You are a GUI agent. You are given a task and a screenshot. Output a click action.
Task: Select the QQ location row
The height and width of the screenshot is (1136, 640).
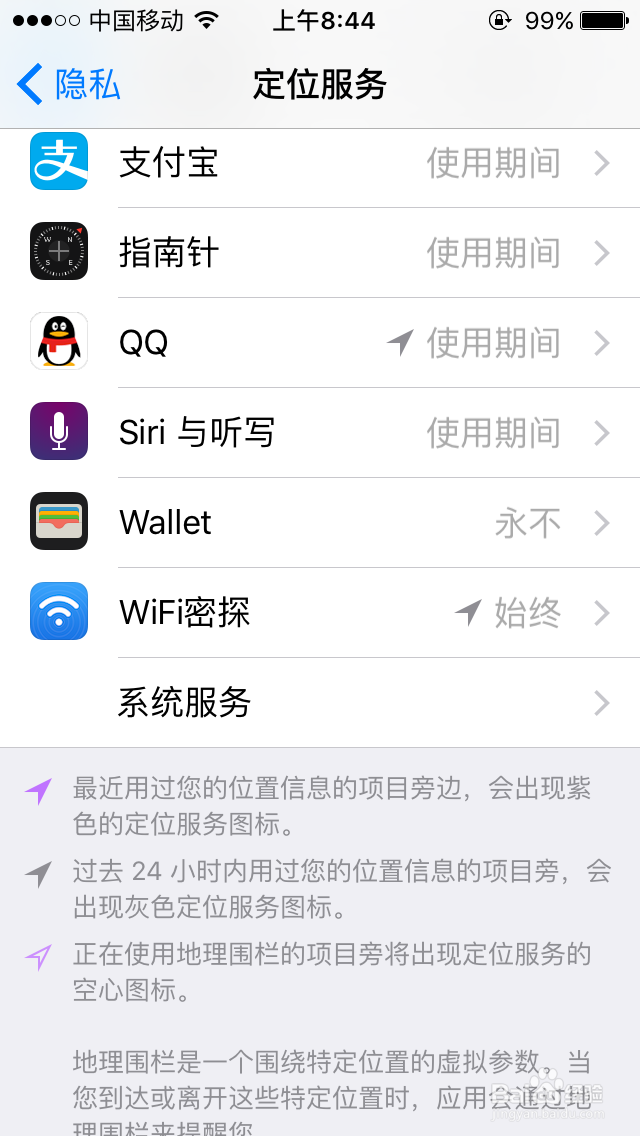tap(320, 343)
